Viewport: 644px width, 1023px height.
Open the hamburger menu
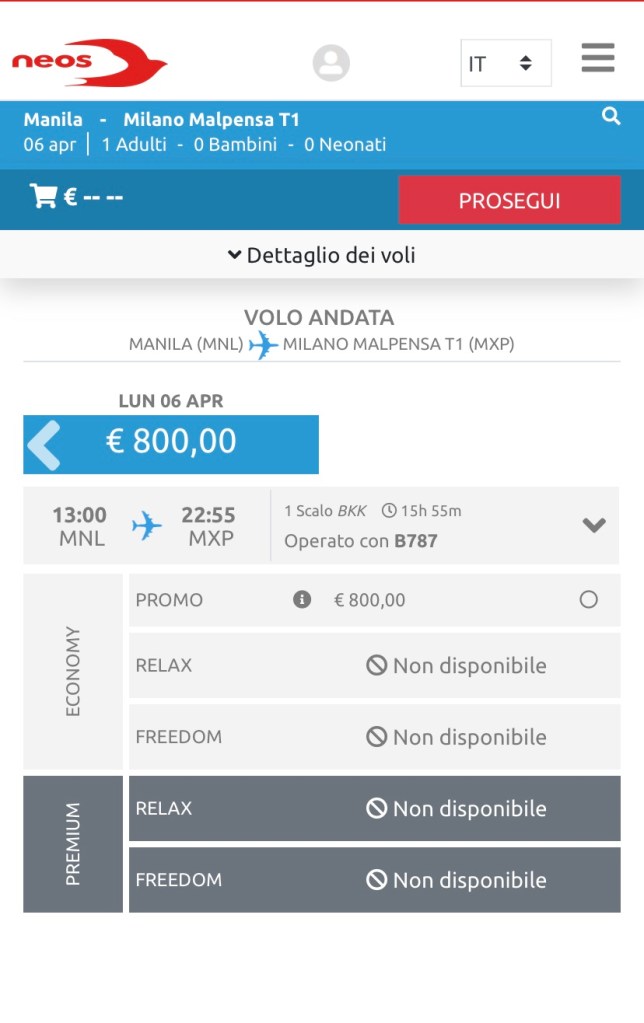597,58
